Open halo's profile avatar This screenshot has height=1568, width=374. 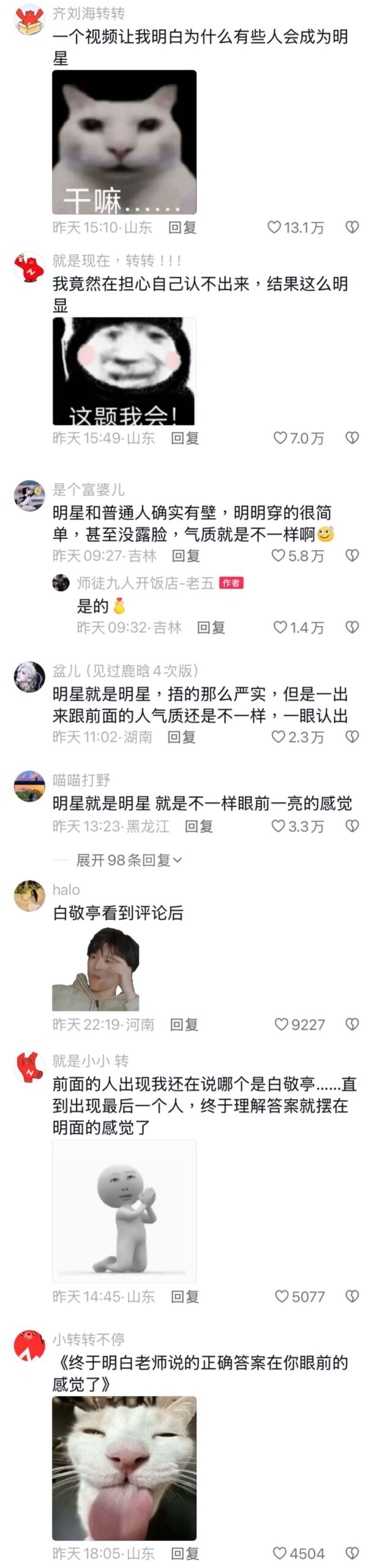click(29, 895)
